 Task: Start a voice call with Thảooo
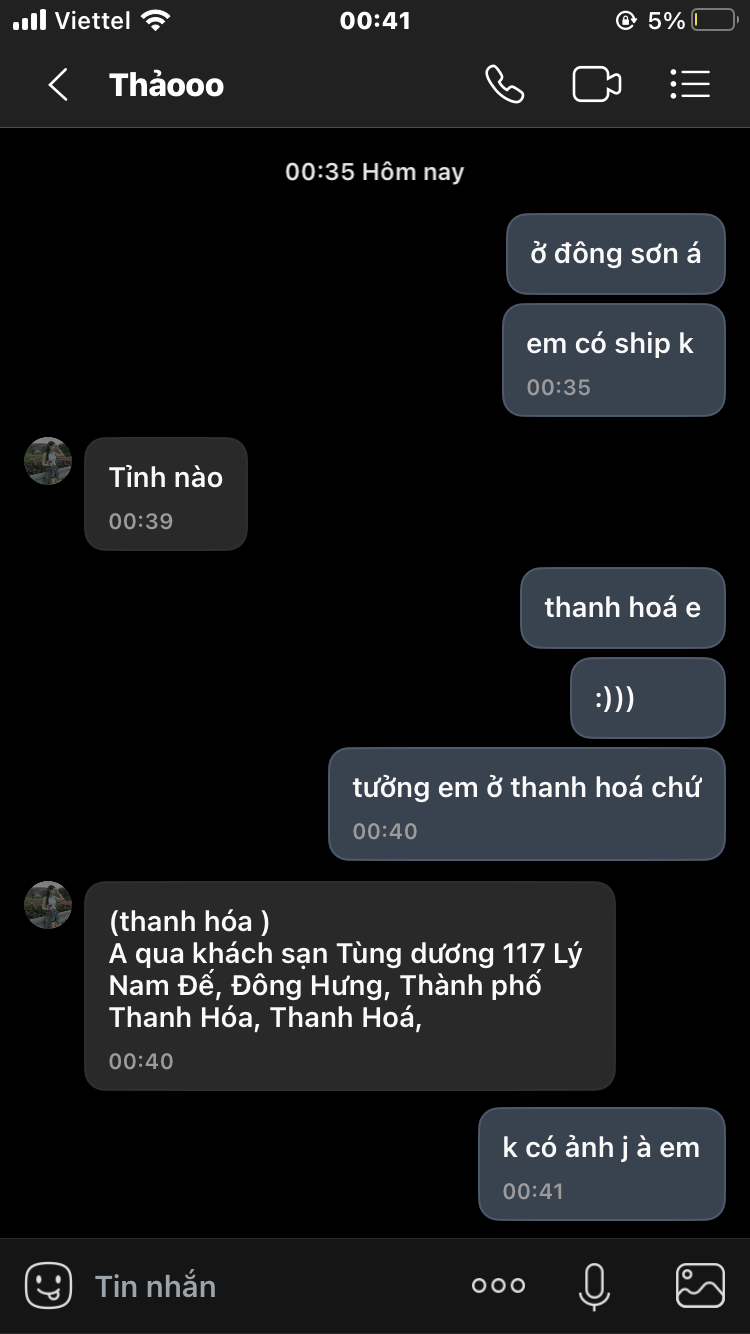506,84
